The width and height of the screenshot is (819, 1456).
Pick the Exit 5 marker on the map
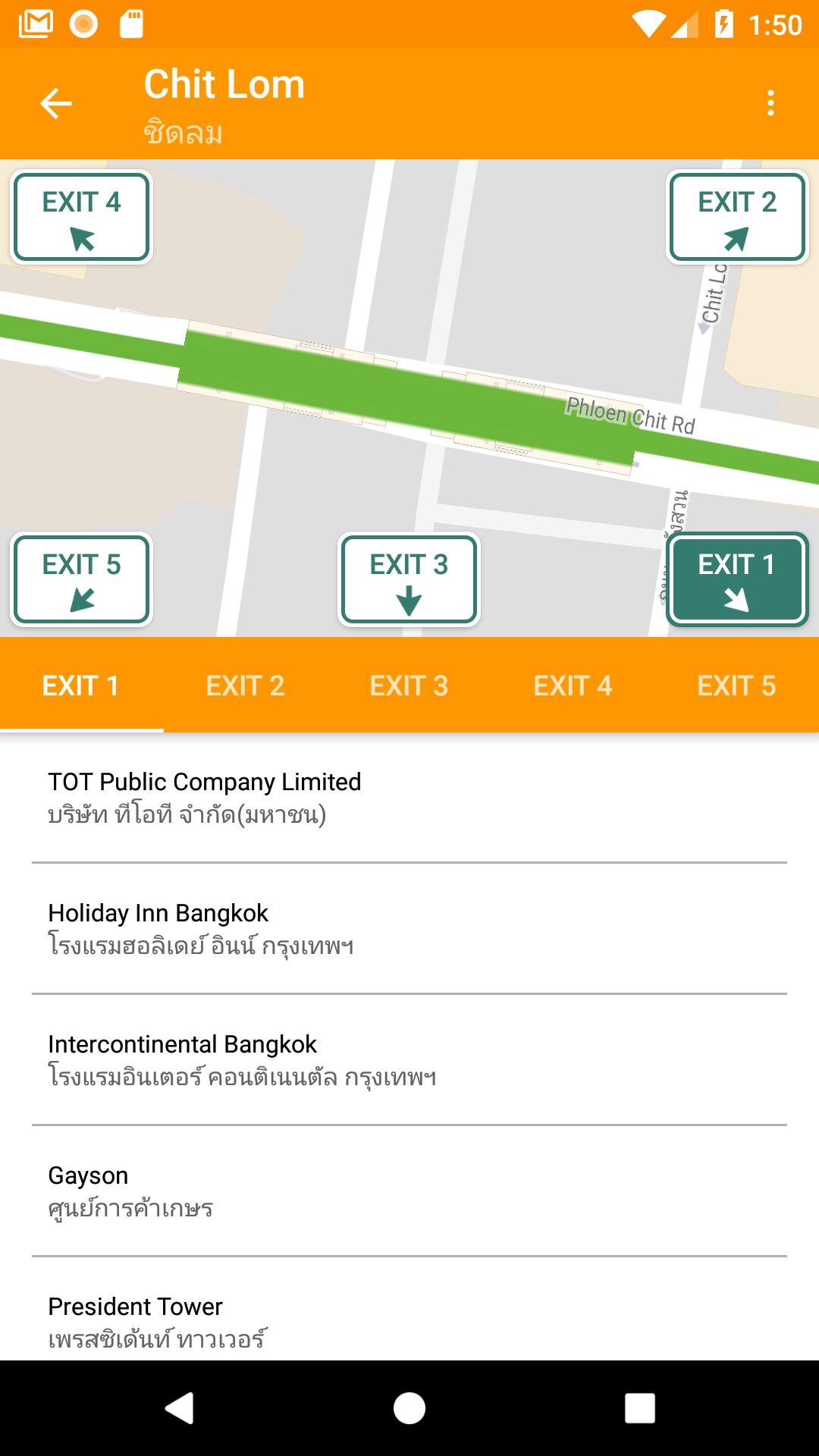coord(82,579)
